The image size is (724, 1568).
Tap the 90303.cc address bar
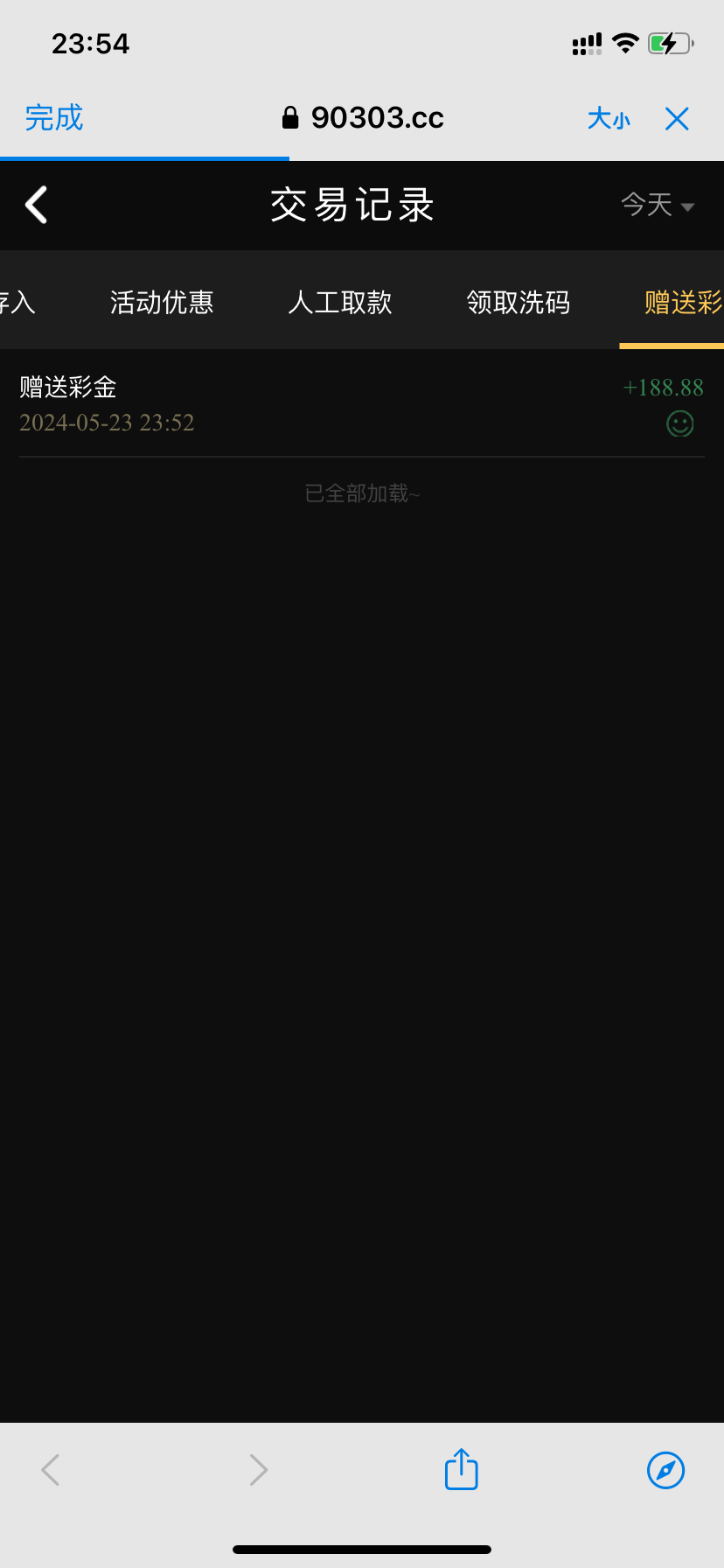(x=363, y=118)
